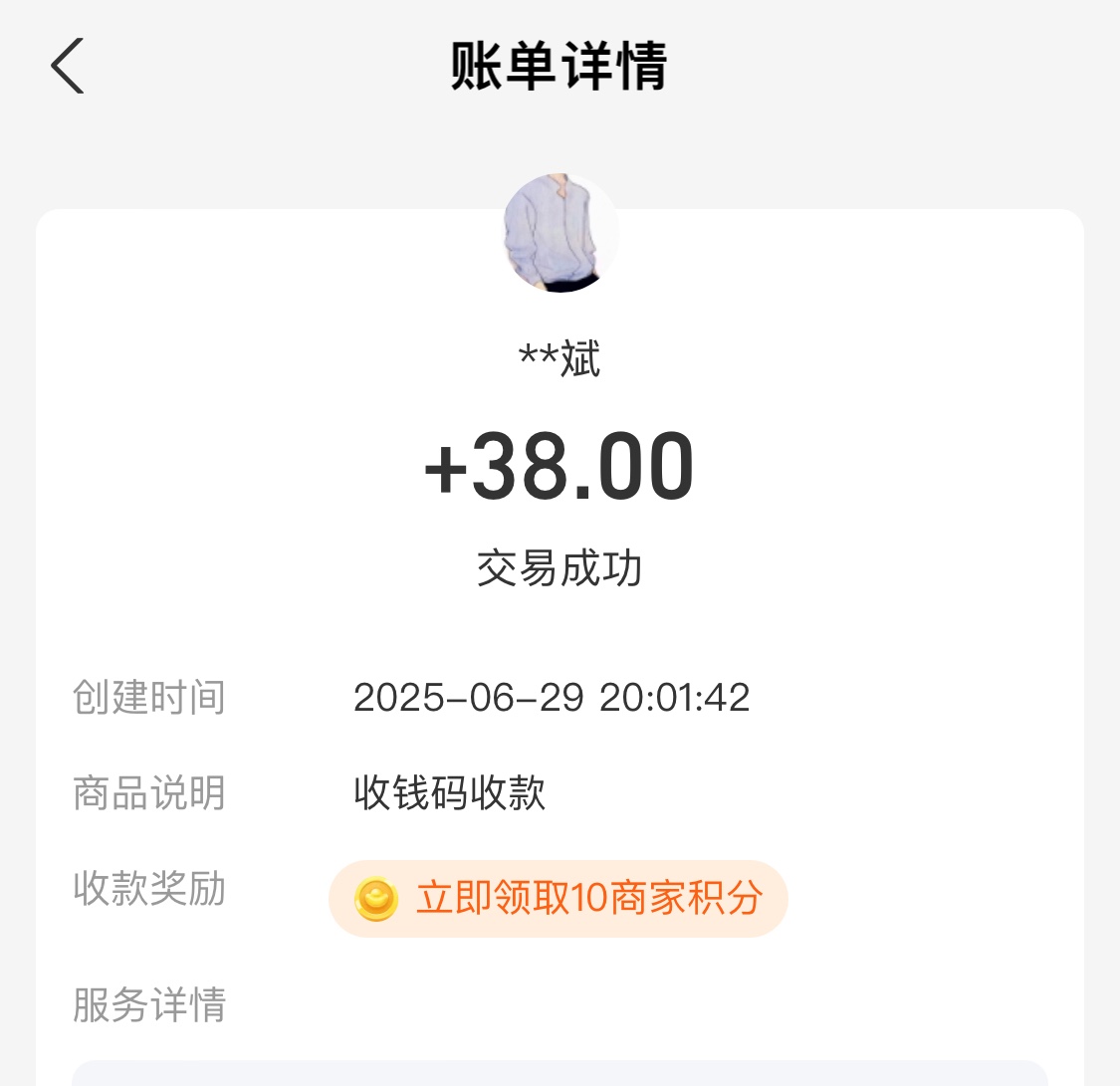
Task: Go back from the bill details page
Action: click(x=68, y=66)
